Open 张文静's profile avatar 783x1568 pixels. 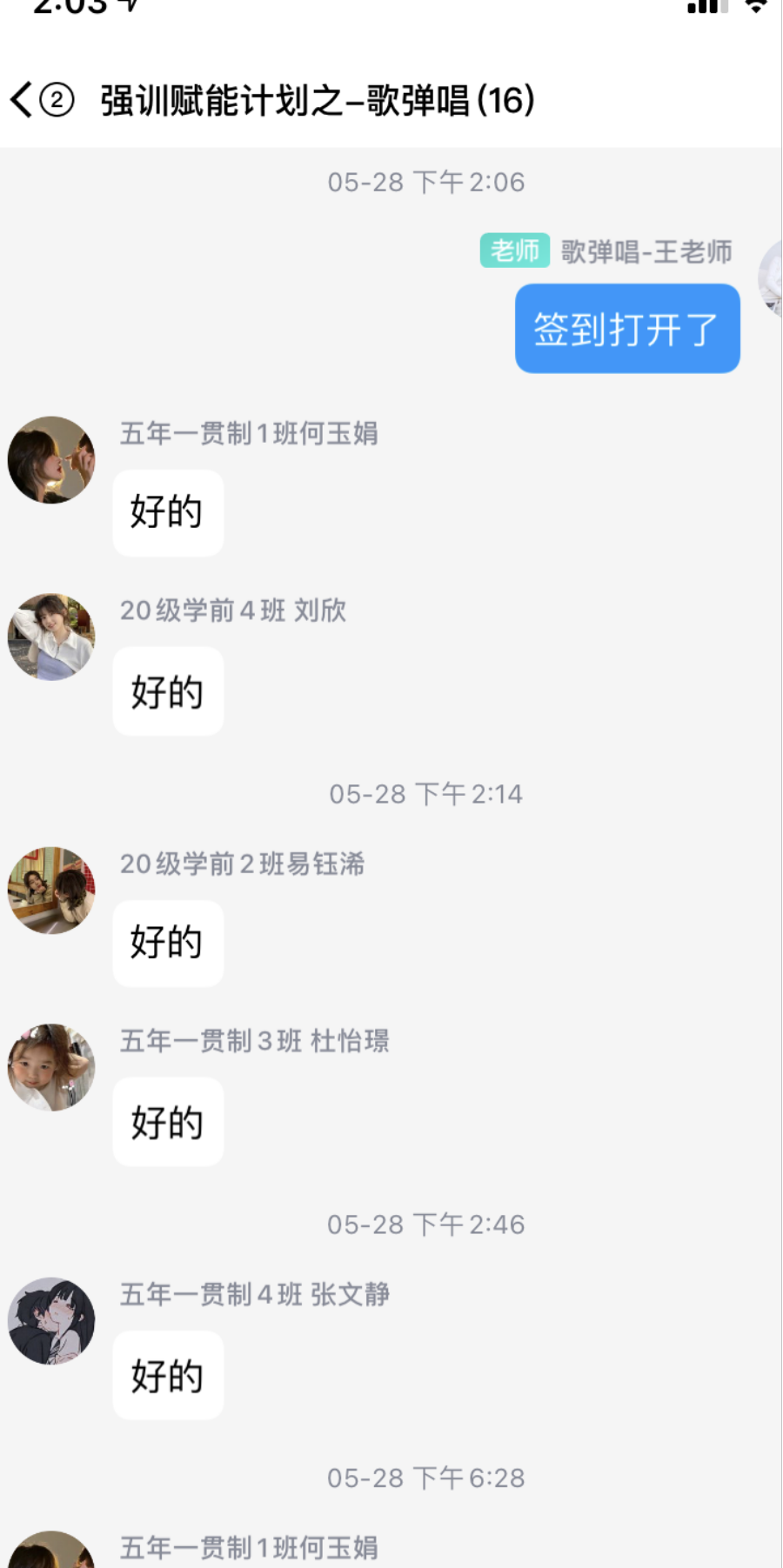point(51,1320)
